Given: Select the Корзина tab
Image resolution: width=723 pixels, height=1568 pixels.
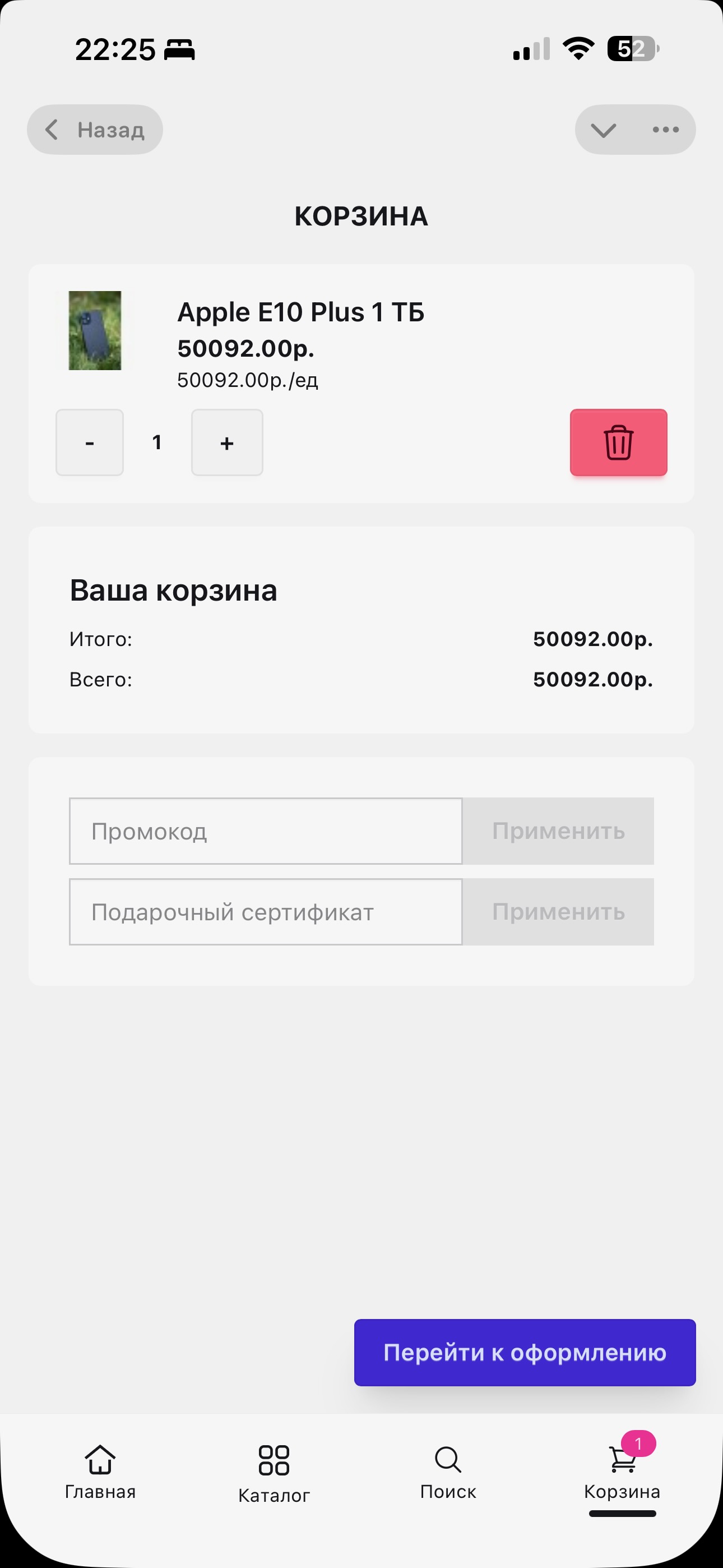Looking at the screenshot, I should point(622,1473).
